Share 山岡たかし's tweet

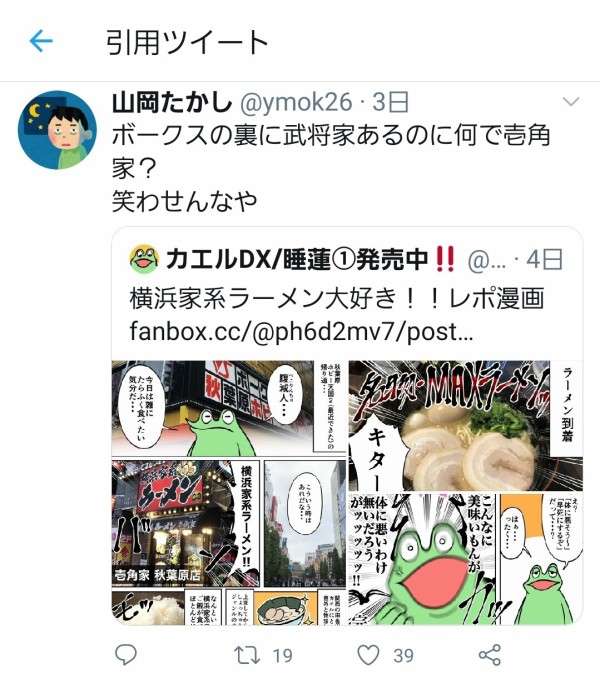(490, 655)
